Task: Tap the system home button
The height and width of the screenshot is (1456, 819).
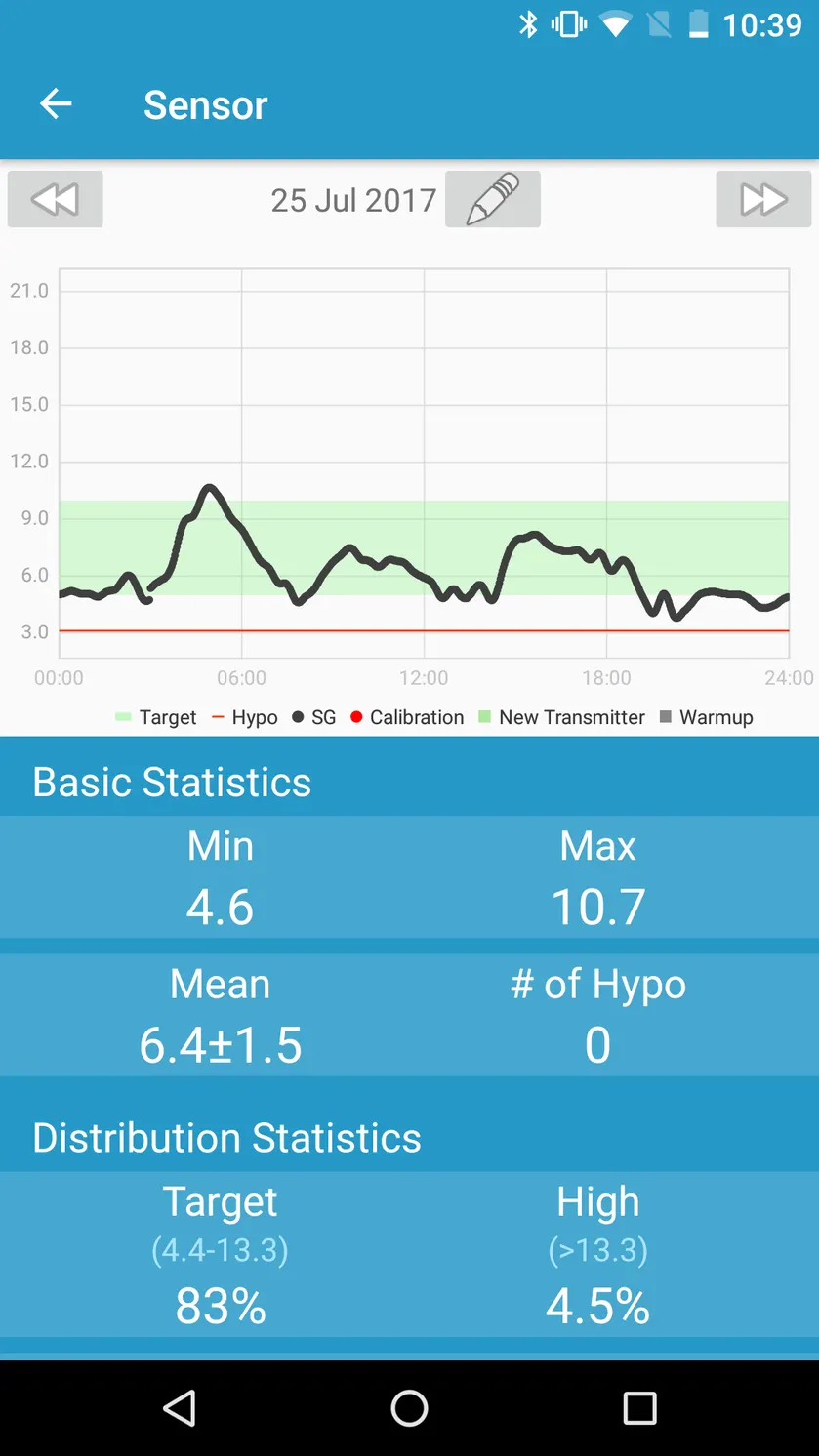Action: (x=409, y=1408)
